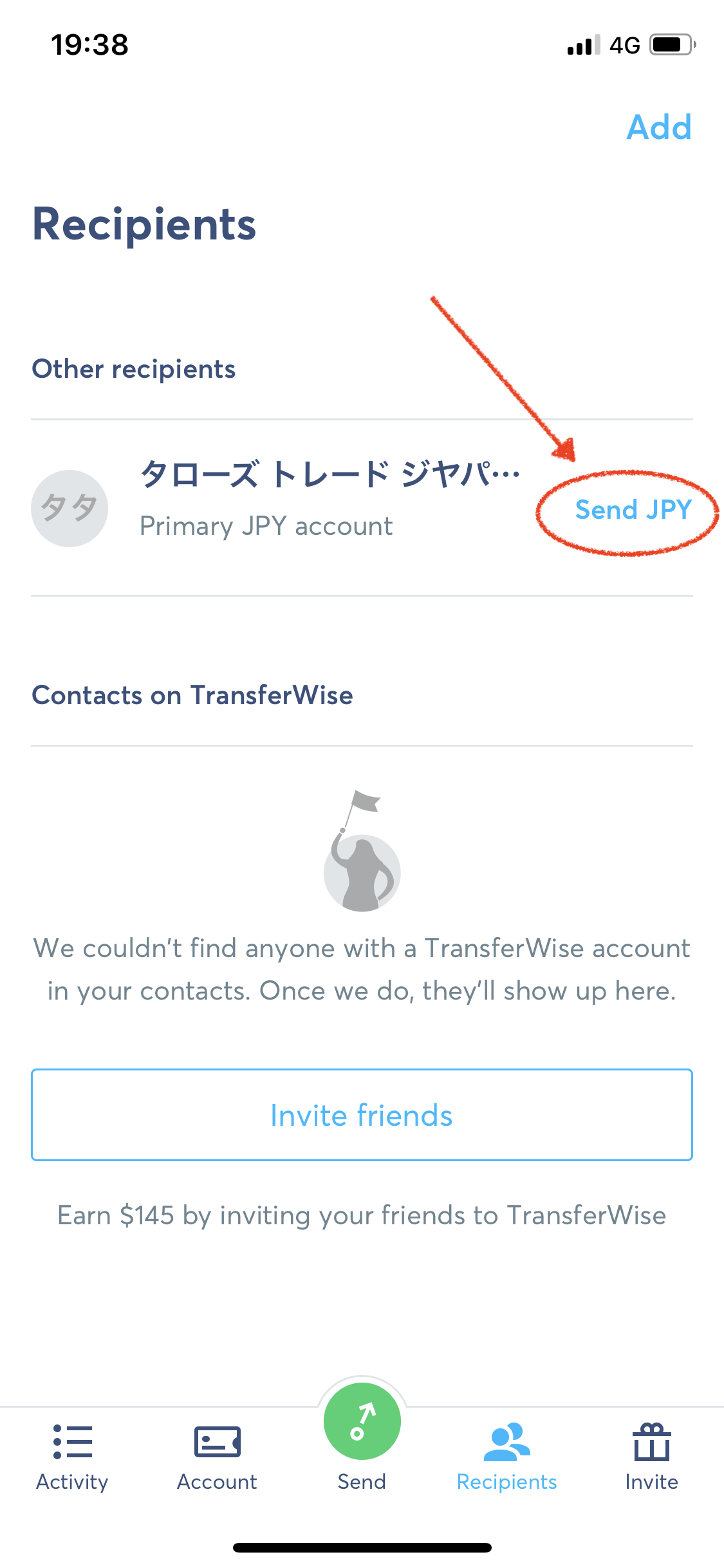Tap the green Send button
This screenshot has height=1568, width=724.
362,1421
